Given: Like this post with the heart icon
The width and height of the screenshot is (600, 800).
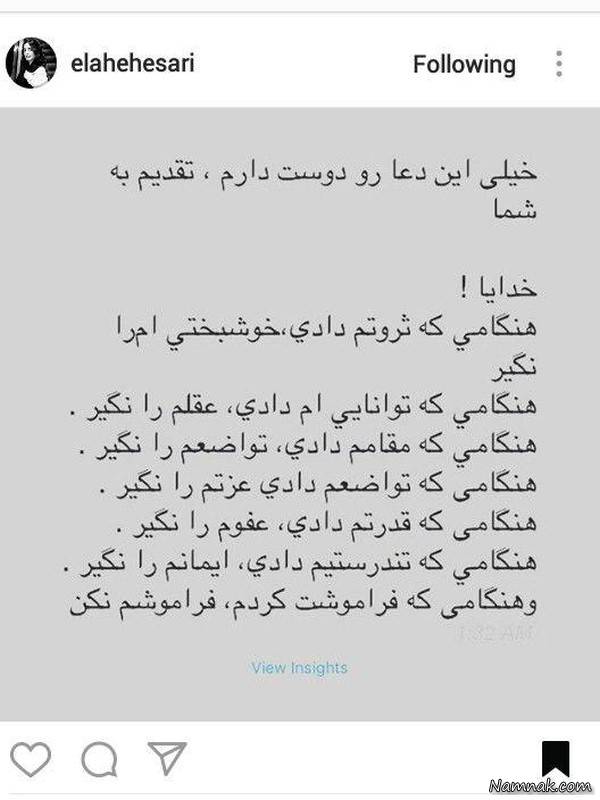Looking at the screenshot, I should [x=31, y=759].
